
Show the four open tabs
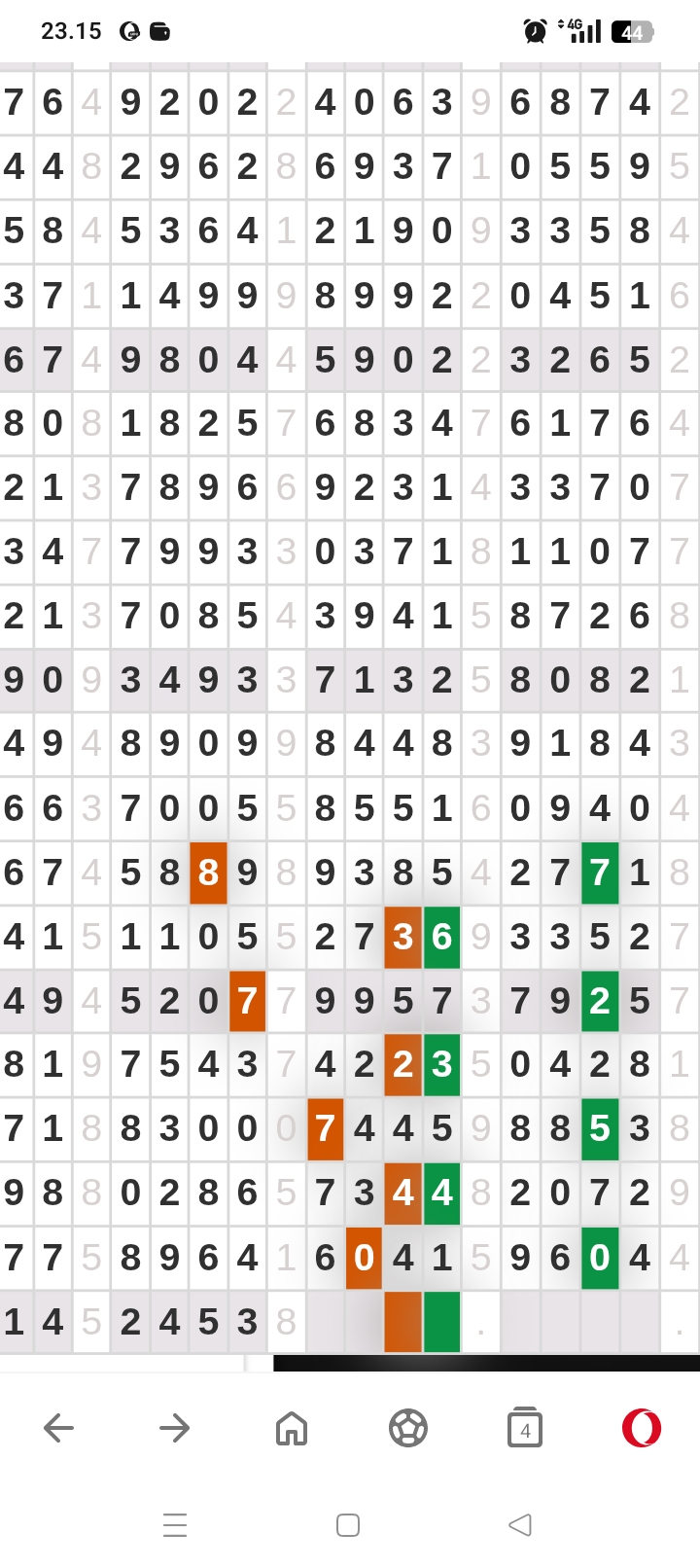click(x=525, y=1428)
